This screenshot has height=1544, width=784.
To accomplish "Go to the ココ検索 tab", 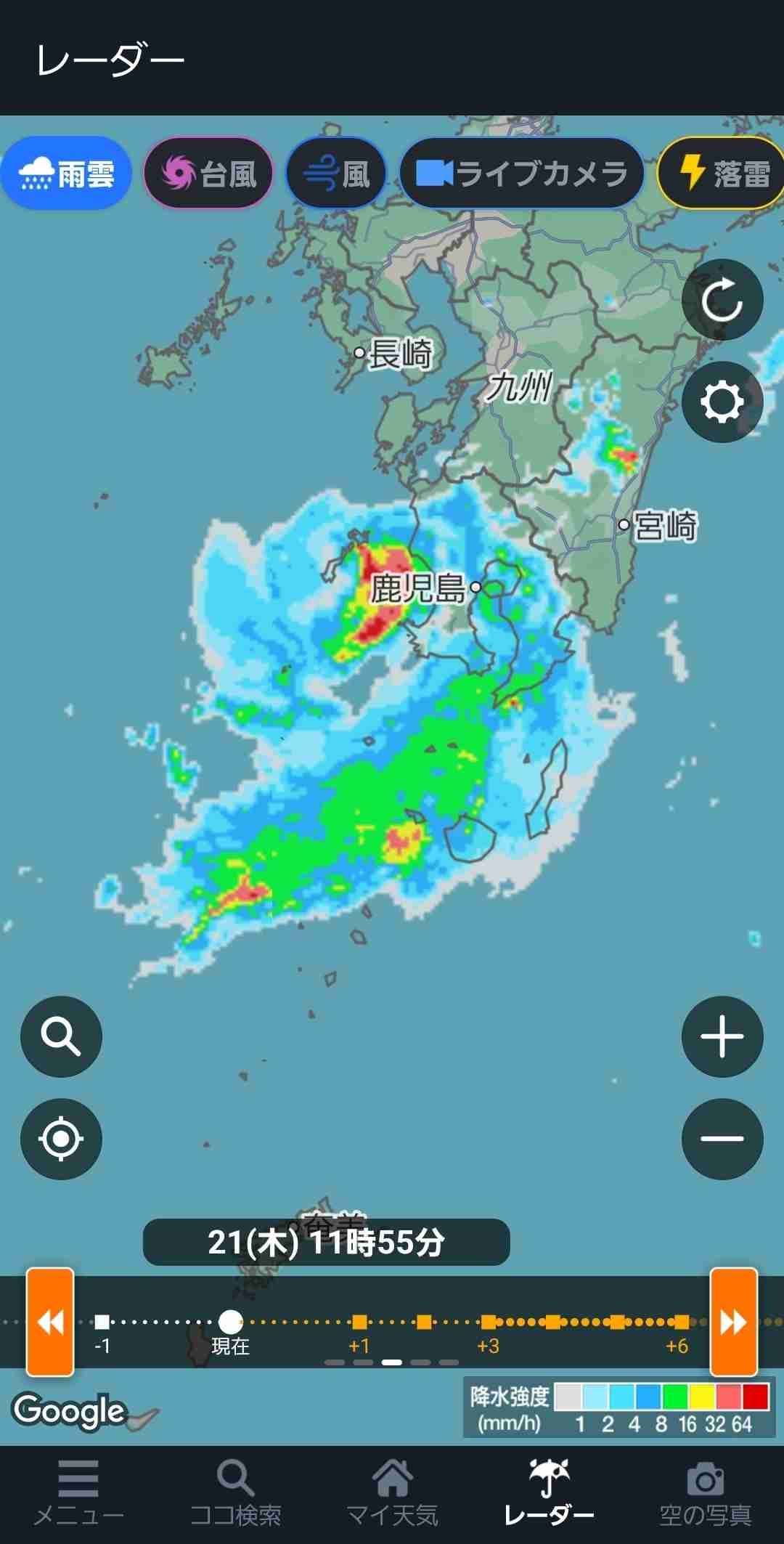I will 235,1495.
